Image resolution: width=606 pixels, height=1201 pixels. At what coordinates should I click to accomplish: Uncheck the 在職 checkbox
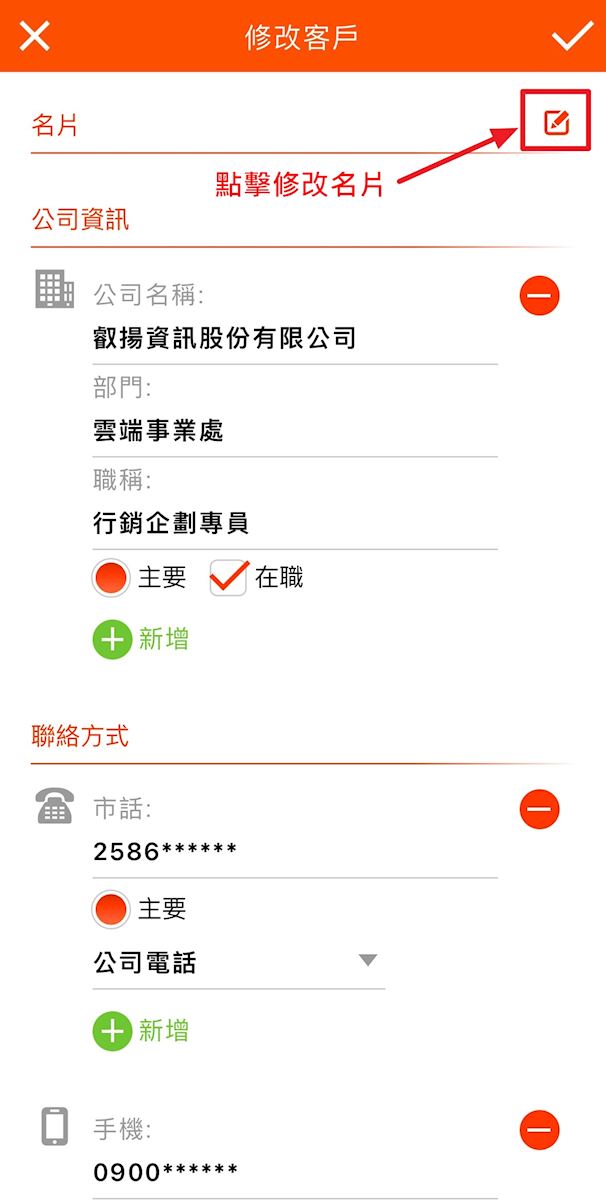pos(228,578)
